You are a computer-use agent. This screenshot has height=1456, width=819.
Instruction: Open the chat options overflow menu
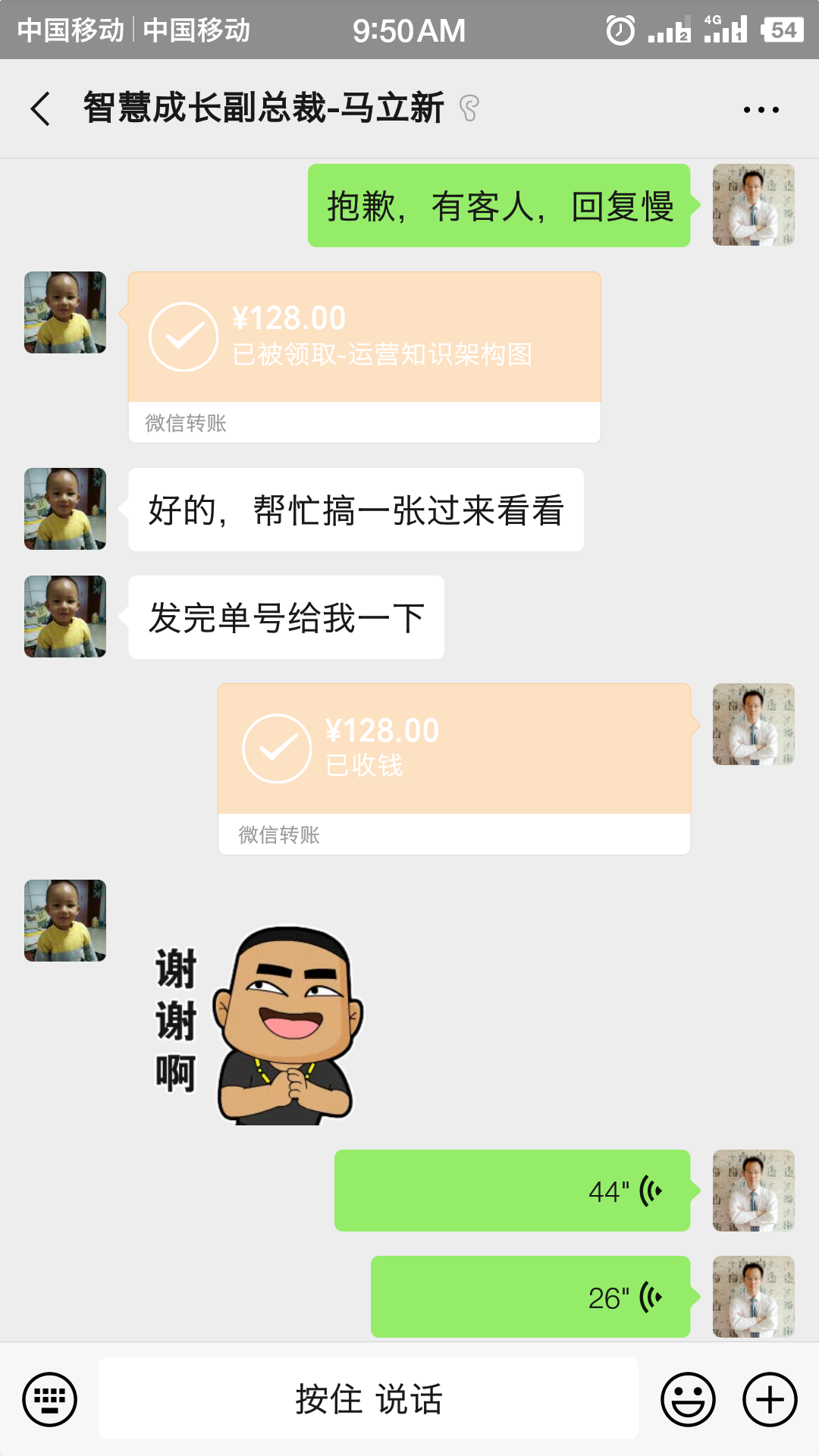761,110
